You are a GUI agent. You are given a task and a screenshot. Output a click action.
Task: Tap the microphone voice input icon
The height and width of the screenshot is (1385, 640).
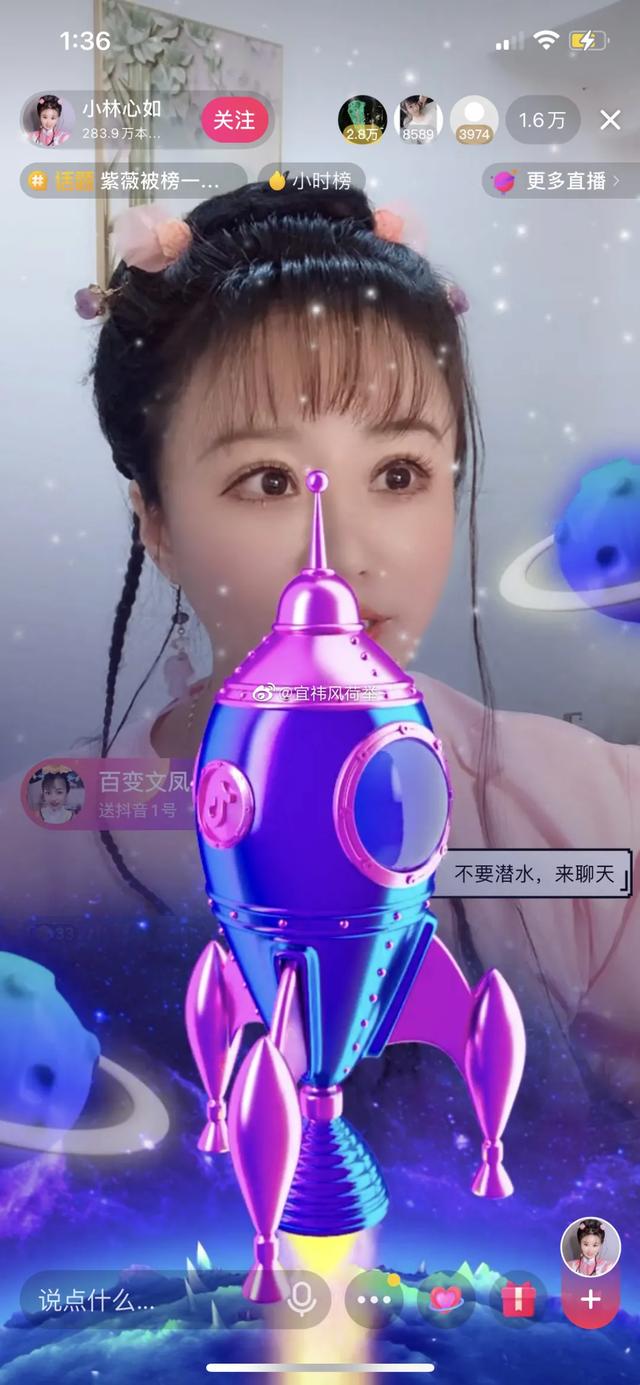click(301, 1299)
